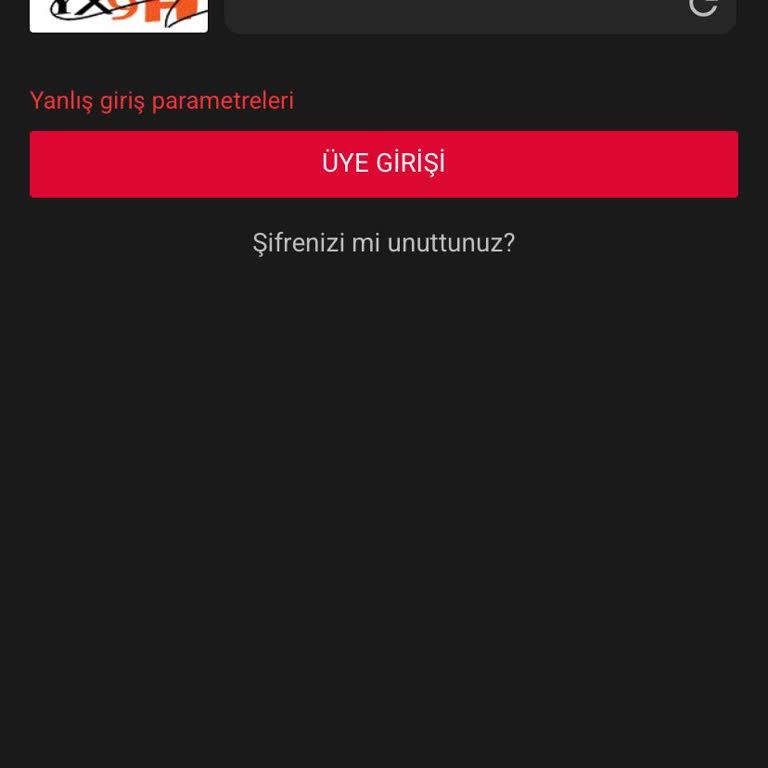Refresh the captcha image

(703, 6)
